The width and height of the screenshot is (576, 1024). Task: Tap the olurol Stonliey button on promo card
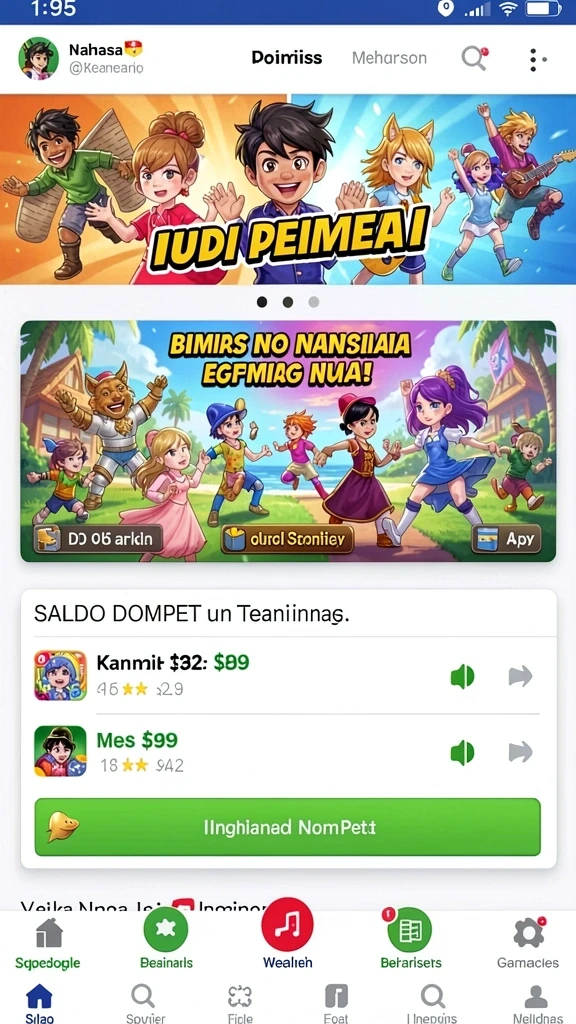[x=287, y=539]
